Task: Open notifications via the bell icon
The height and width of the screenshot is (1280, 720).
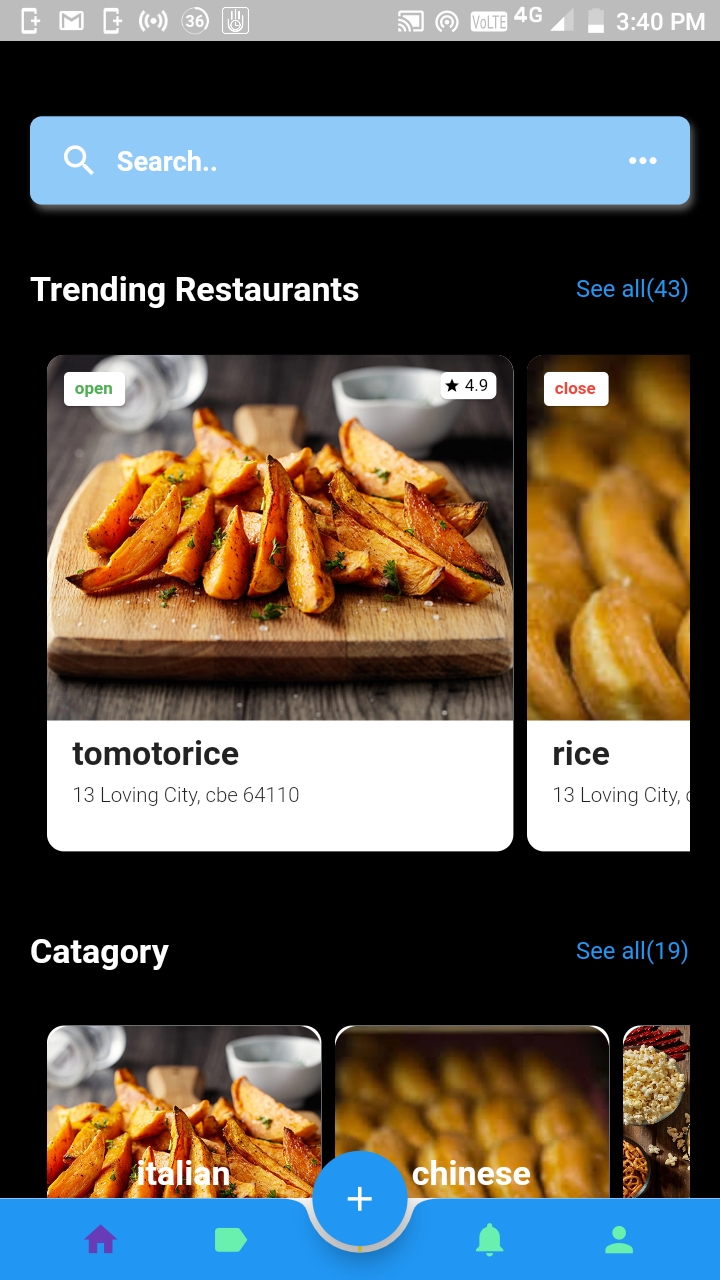Action: 490,1238
